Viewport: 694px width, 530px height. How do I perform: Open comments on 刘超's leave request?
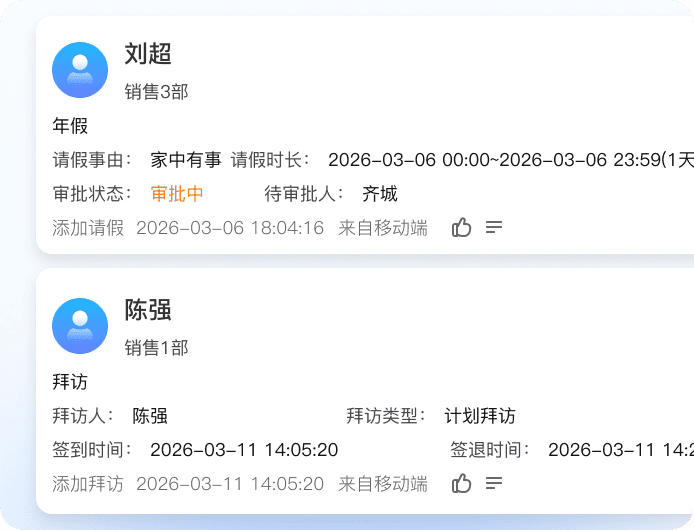tap(494, 228)
